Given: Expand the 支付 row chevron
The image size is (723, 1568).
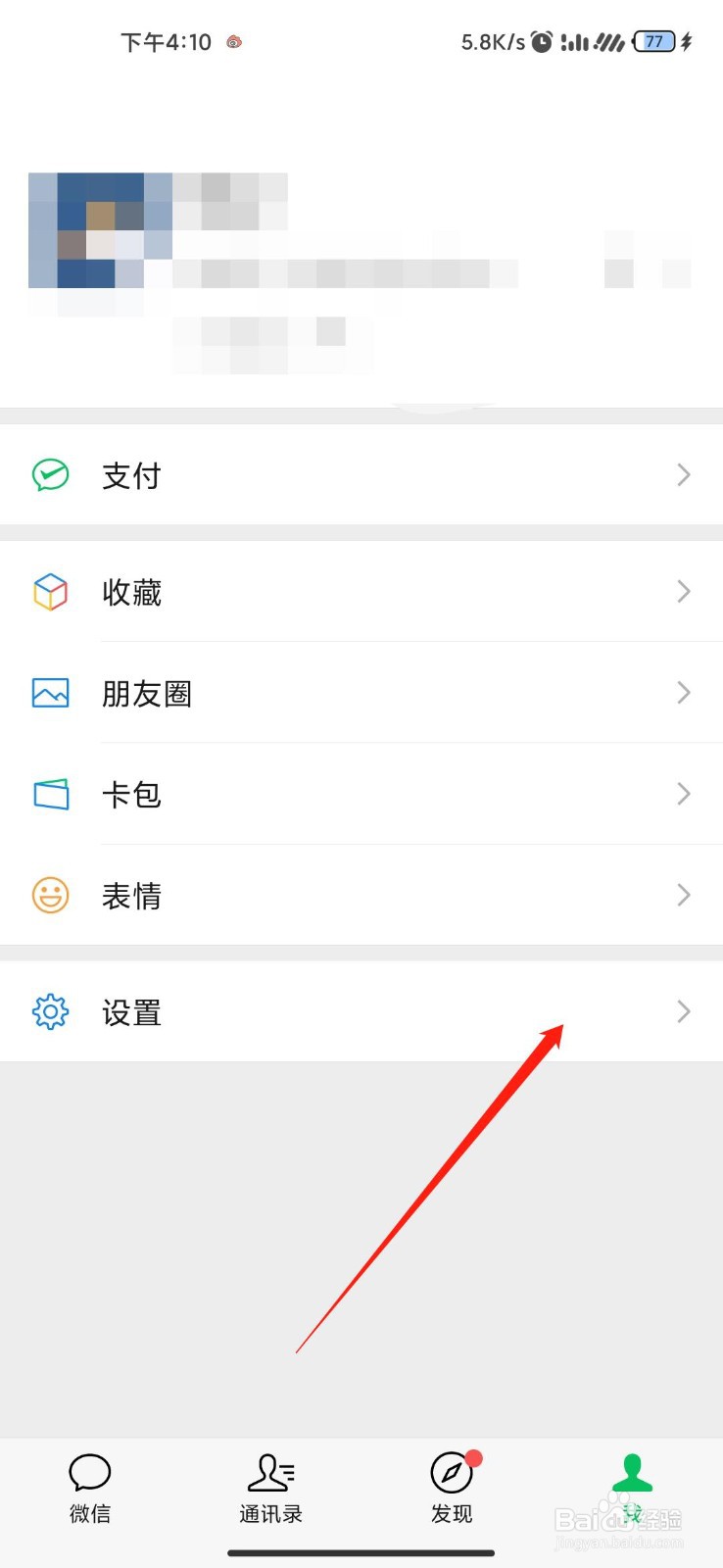Looking at the screenshot, I should point(684,474).
